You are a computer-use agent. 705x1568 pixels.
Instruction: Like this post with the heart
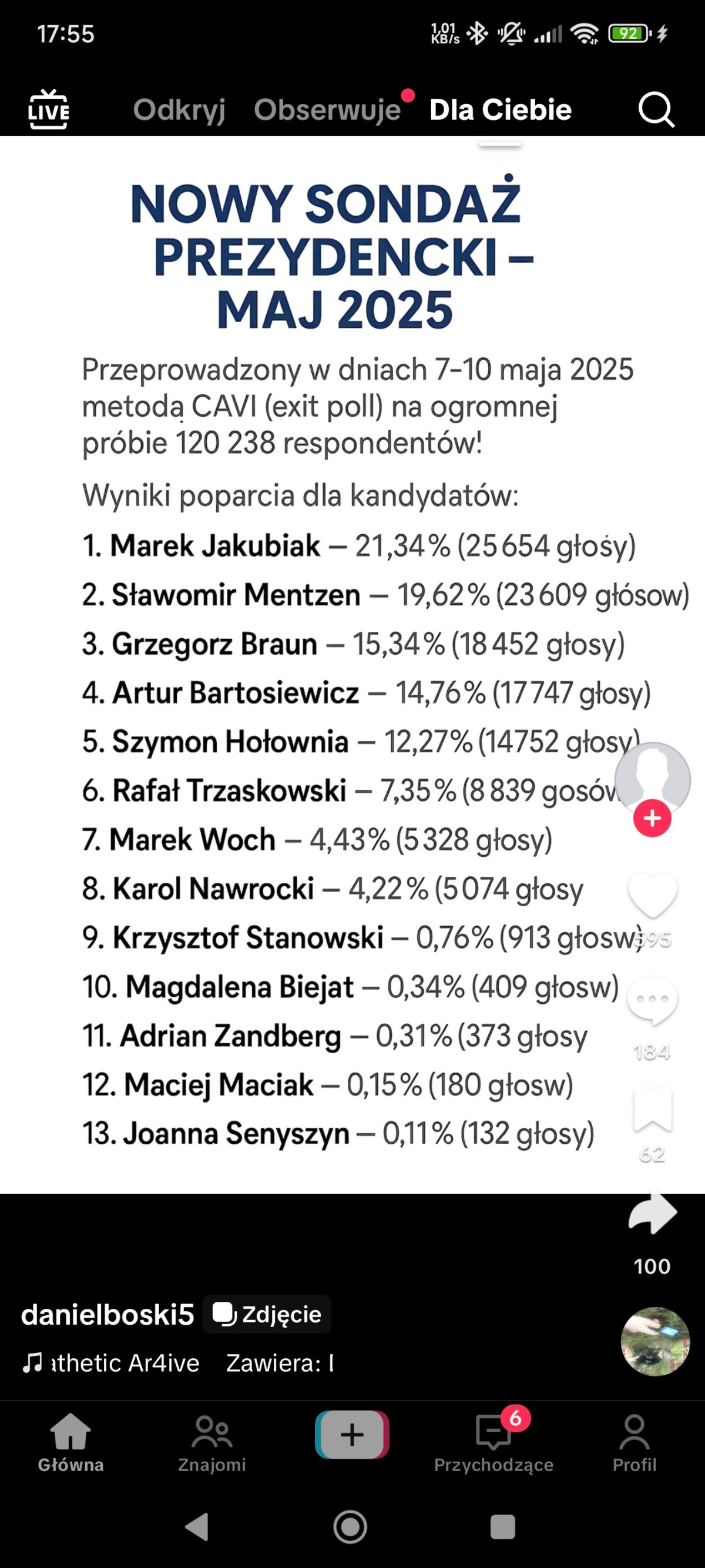click(652, 894)
